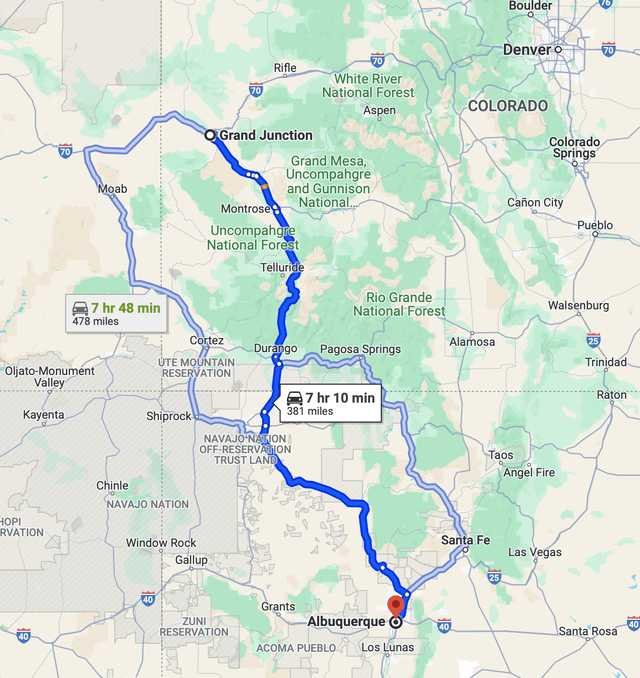
Task: Tap the red destination pin at Albuquerque
Action: coord(395,606)
